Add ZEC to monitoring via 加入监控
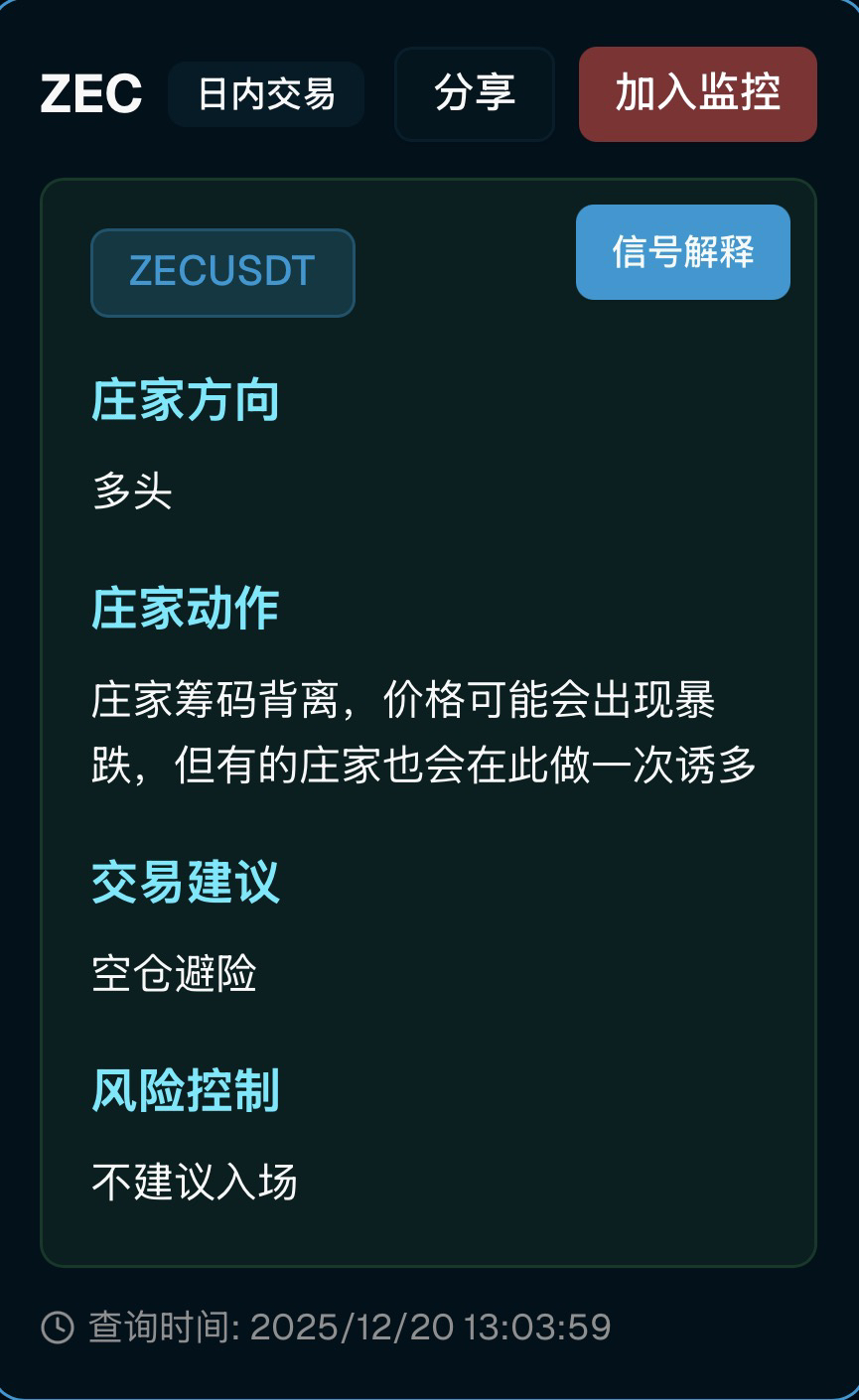Screen dimensions: 859x1400 [697, 94]
